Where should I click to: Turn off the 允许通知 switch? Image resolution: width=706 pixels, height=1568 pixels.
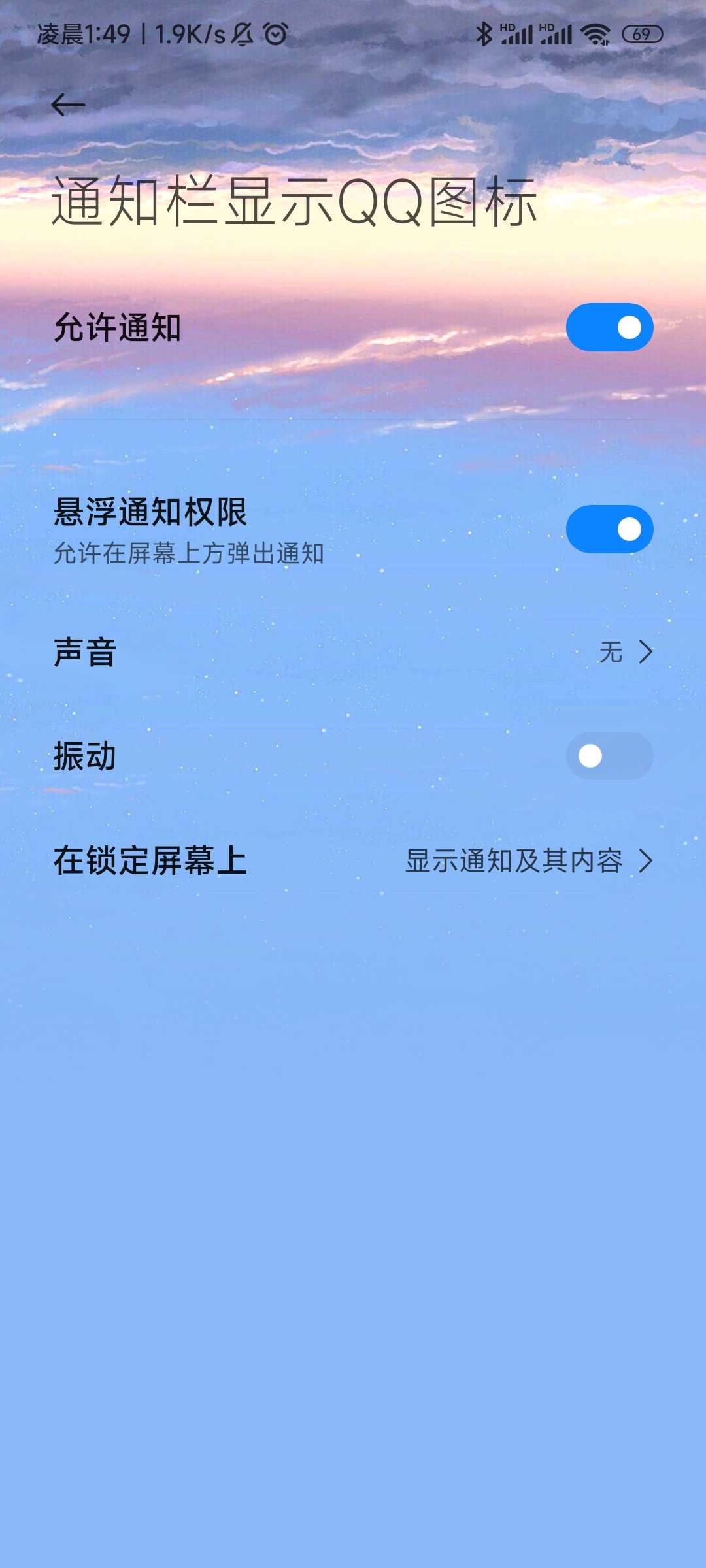pos(609,327)
